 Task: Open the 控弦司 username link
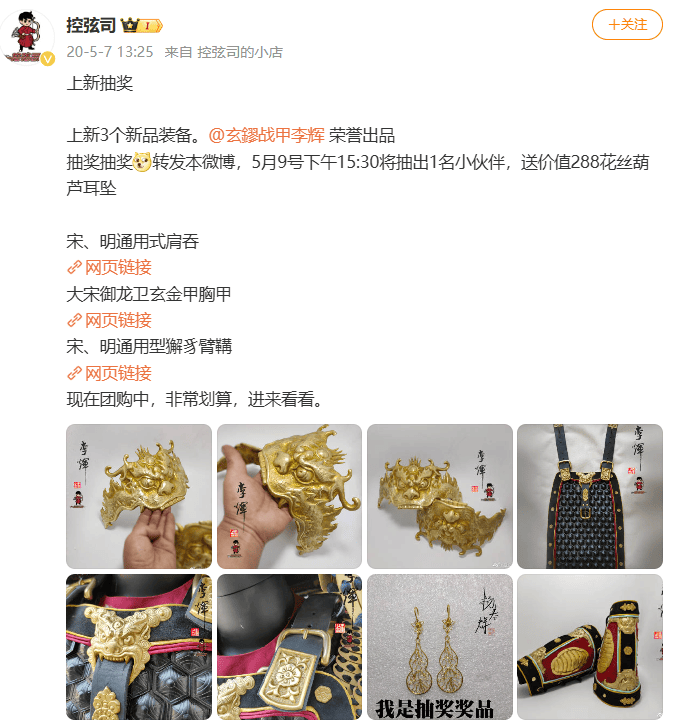tap(90, 25)
